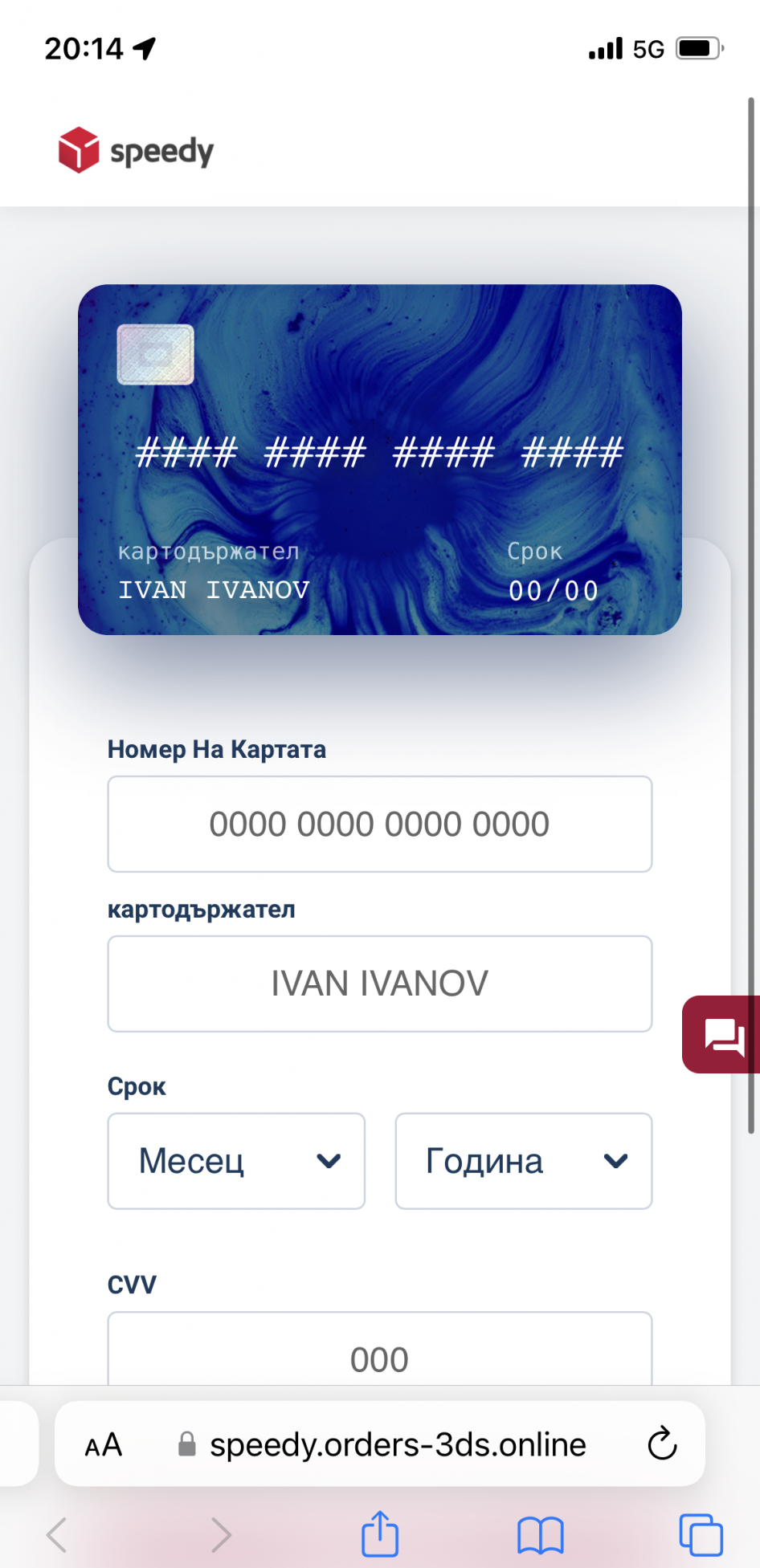760x1568 pixels.
Task: Reload the page
Action: [662, 1444]
